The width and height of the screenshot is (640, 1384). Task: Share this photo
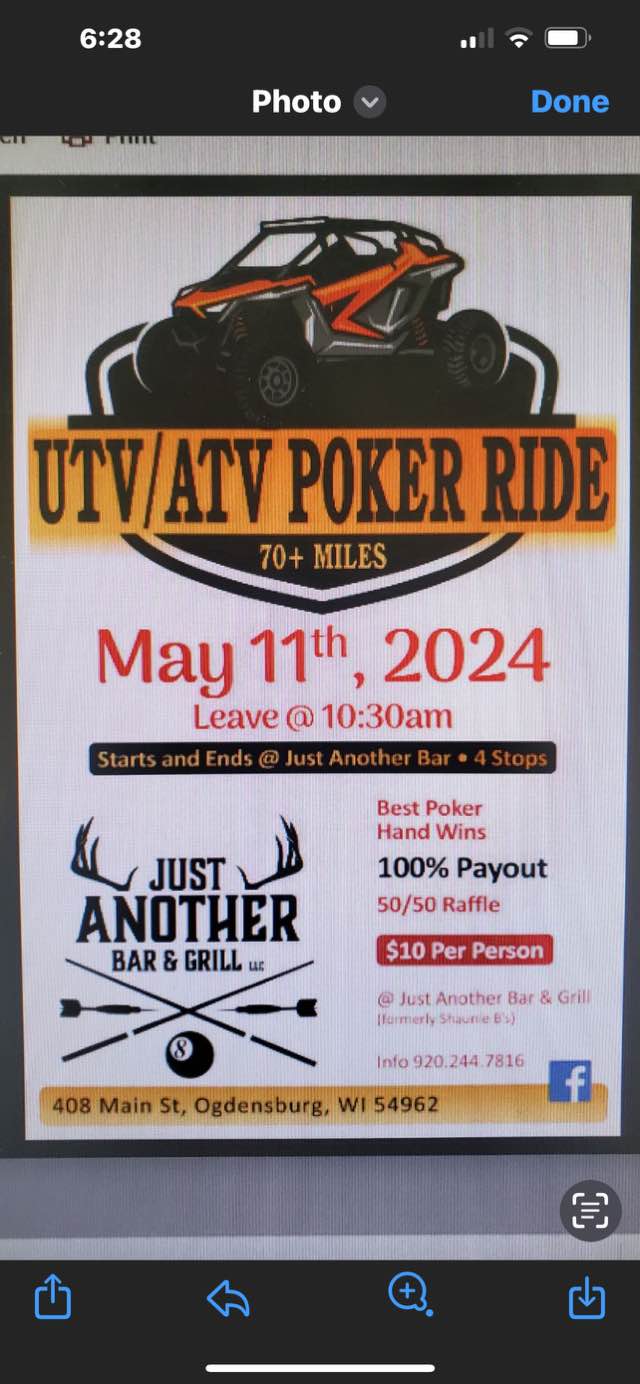pos(53,1298)
